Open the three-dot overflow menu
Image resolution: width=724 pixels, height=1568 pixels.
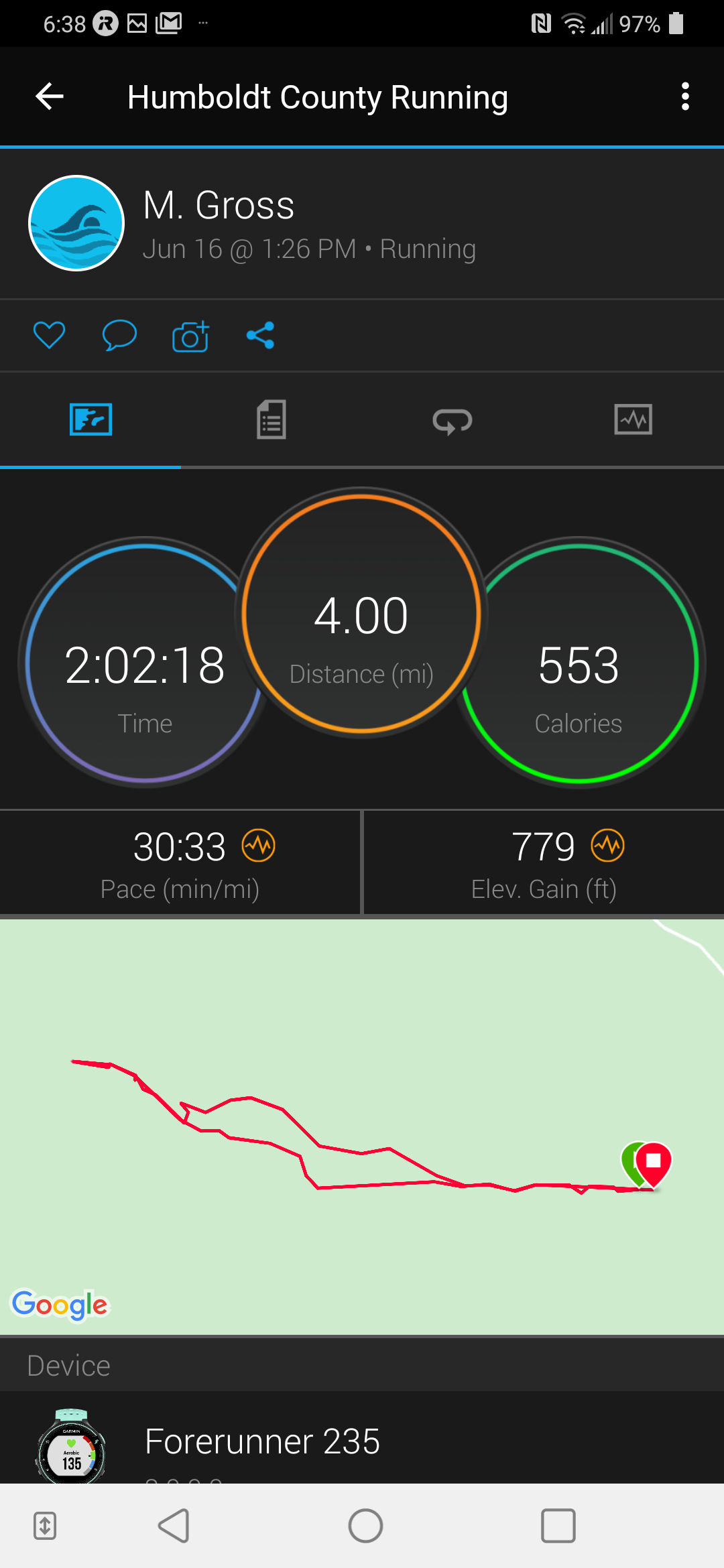(x=684, y=96)
